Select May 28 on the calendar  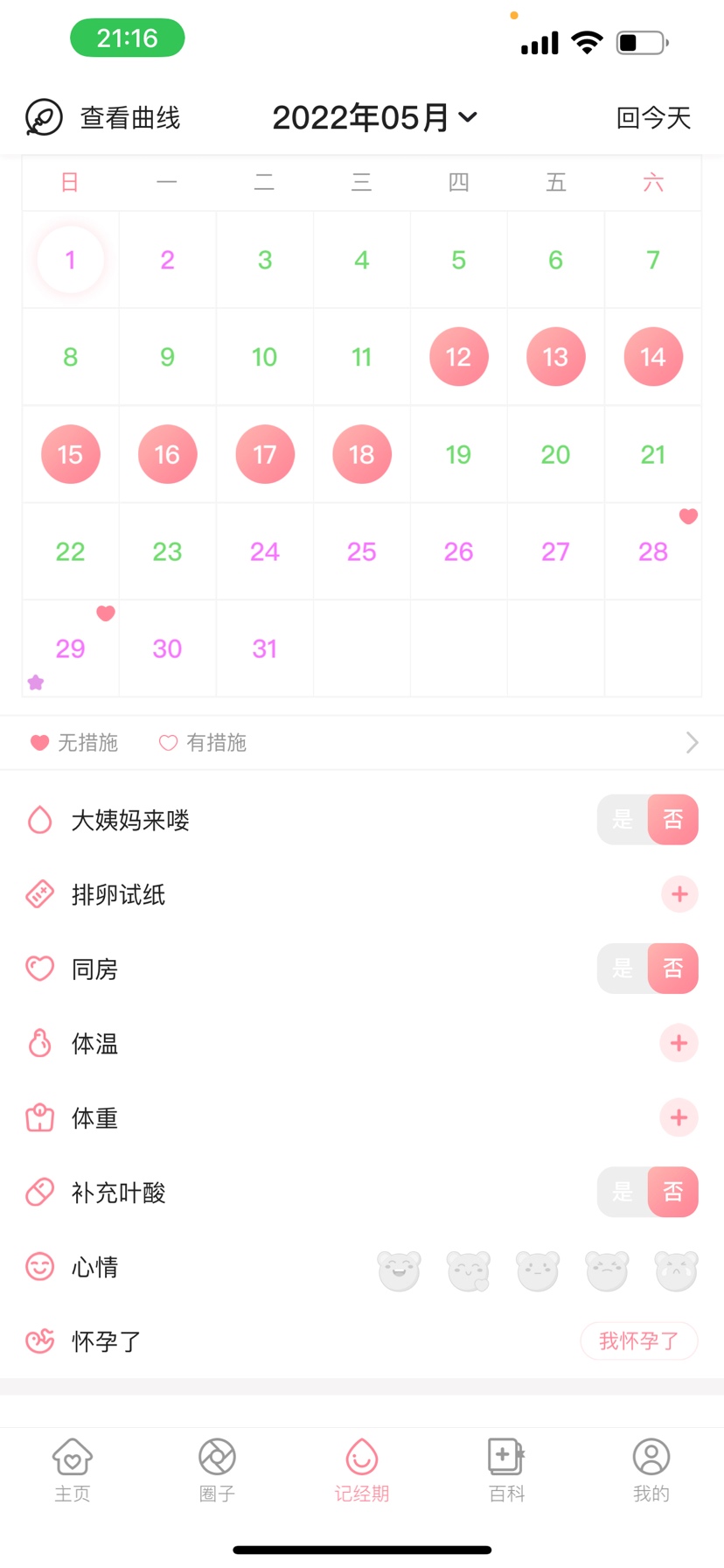point(652,551)
